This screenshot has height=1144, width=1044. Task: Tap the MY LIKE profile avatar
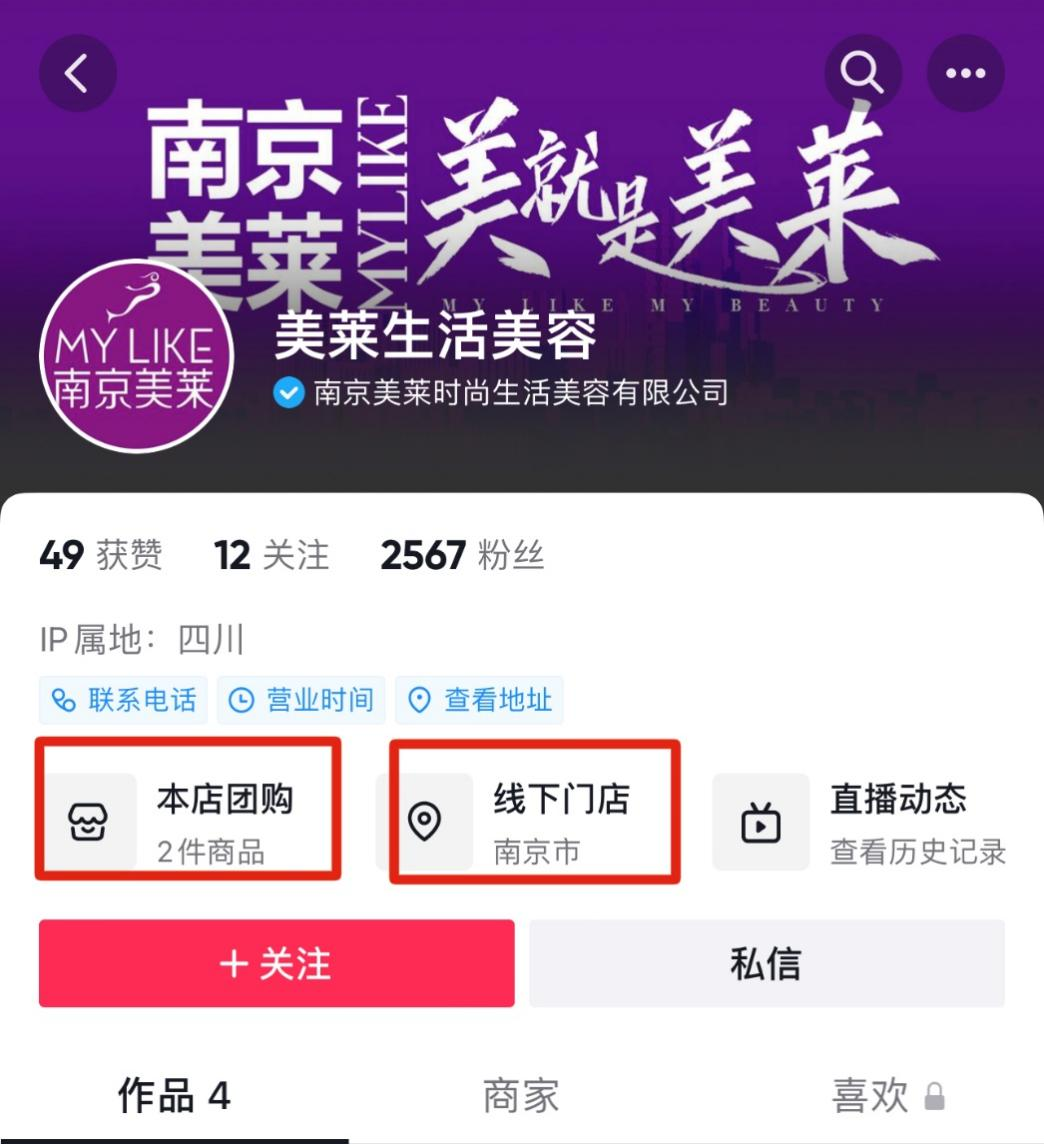pyautogui.click(x=136, y=357)
